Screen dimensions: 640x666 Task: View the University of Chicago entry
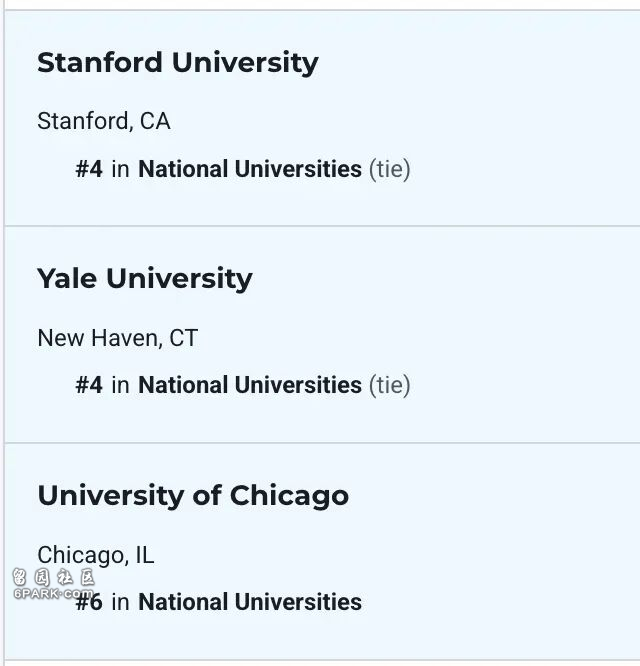[193, 495]
